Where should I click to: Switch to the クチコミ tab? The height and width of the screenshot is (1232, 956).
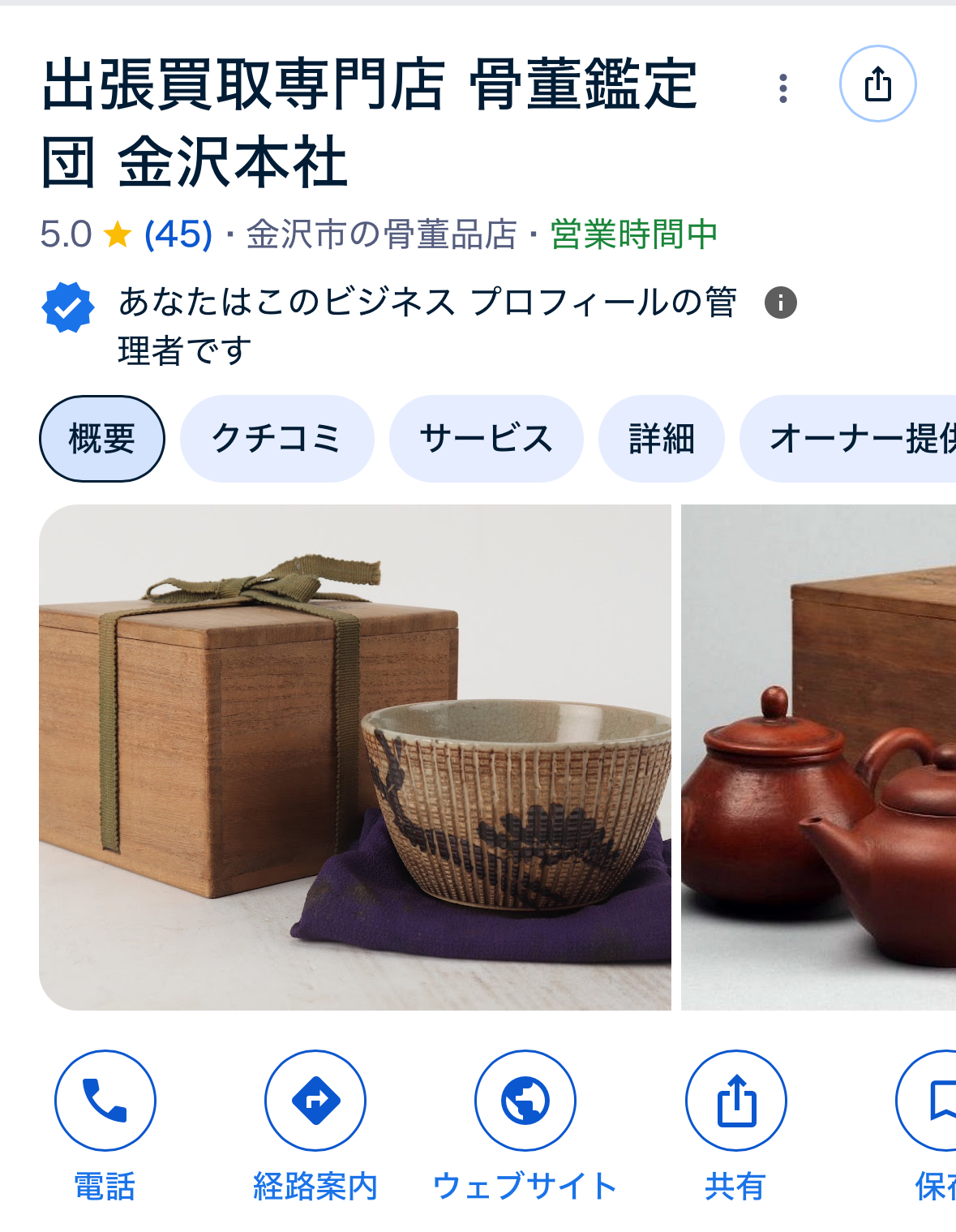point(277,439)
